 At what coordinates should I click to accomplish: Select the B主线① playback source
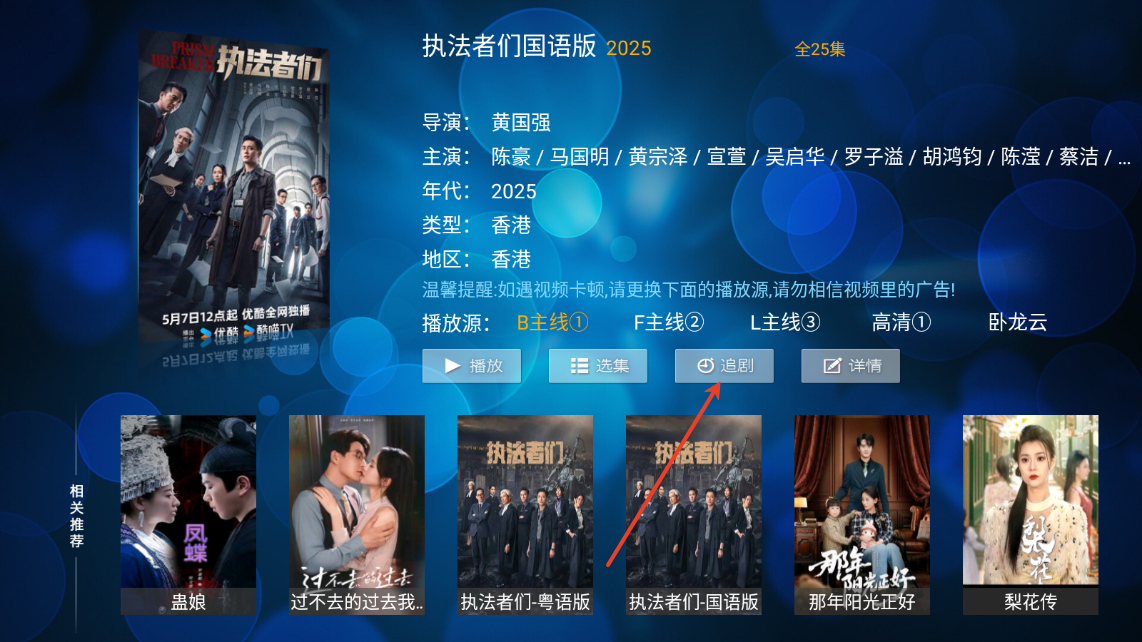552,323
